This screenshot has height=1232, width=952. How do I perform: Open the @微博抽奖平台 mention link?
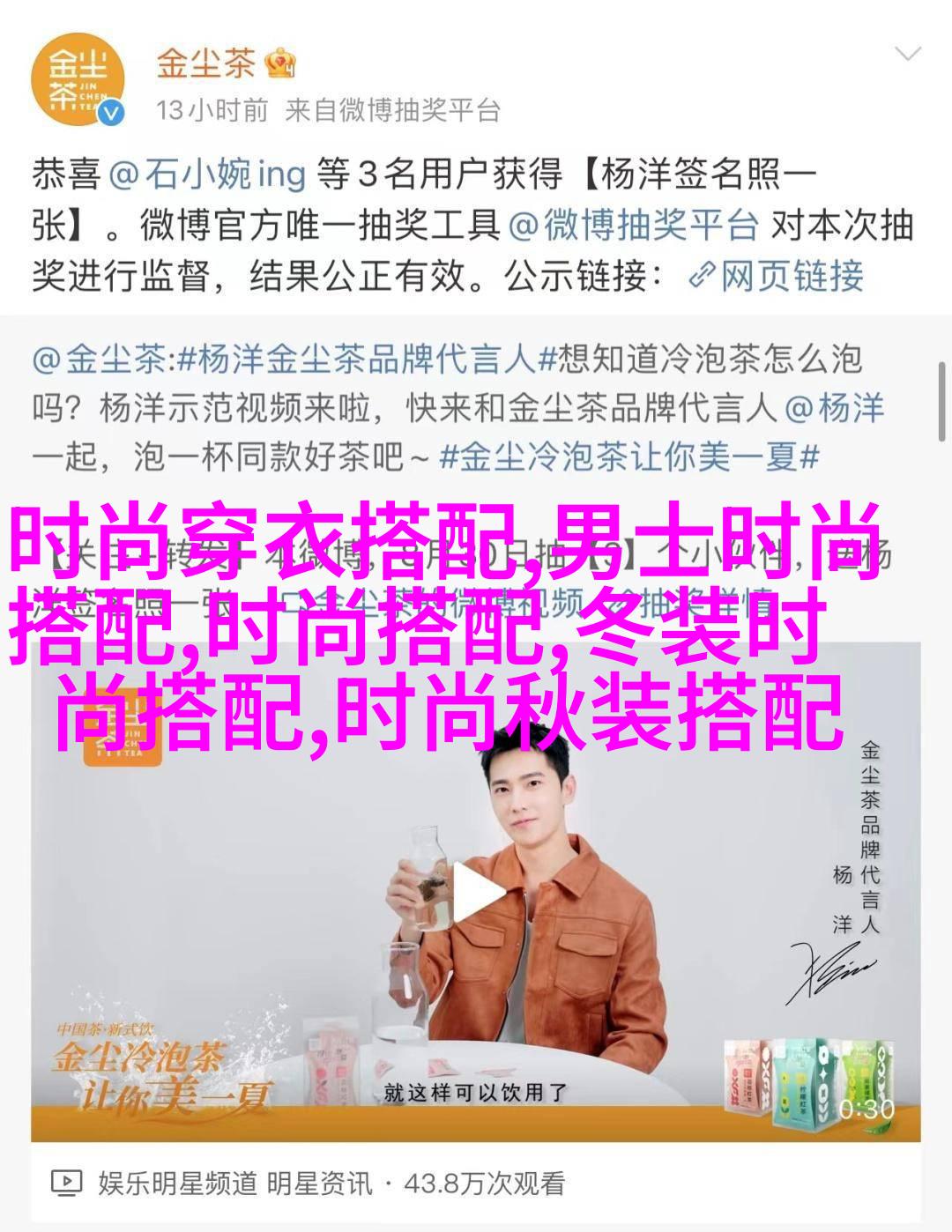click(632, 226)
